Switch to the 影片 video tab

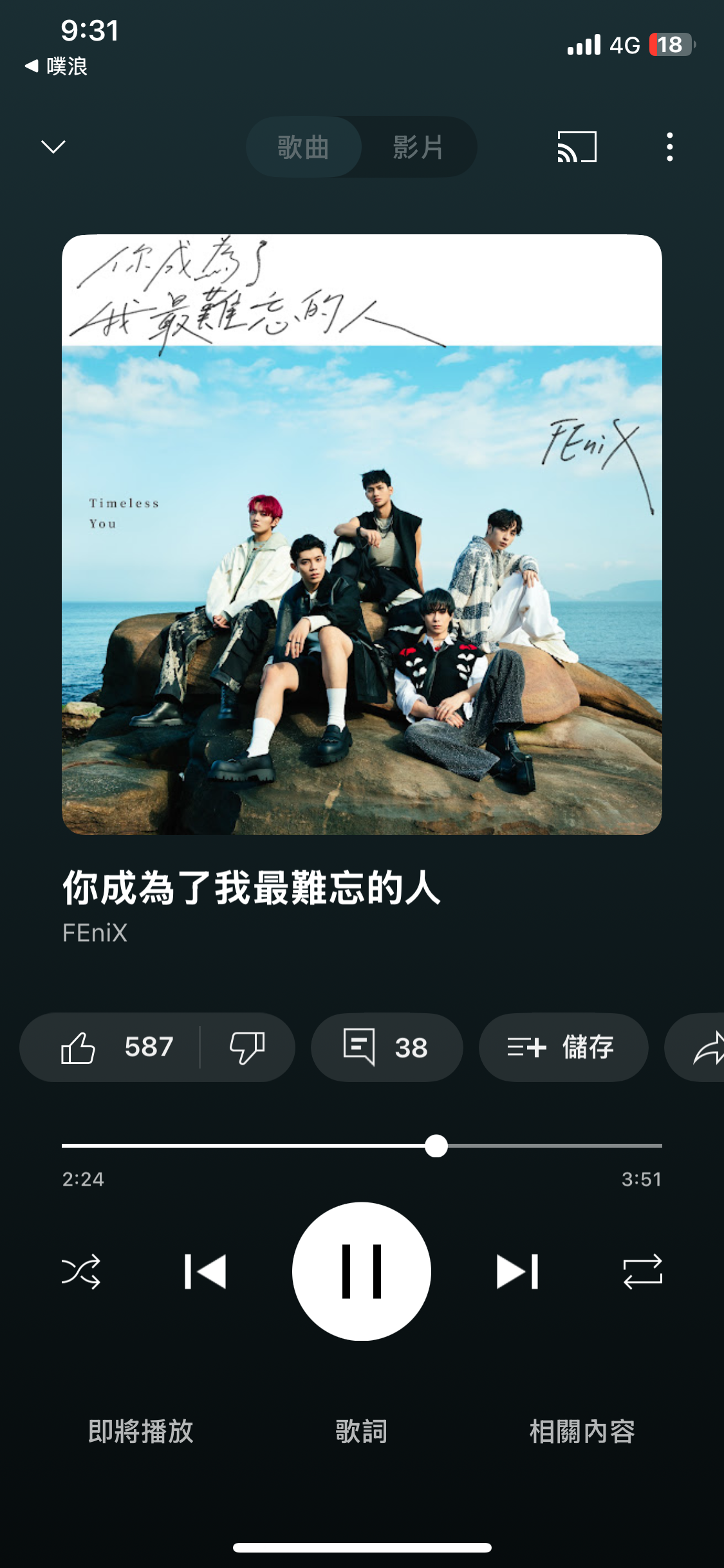coord(418,147)
